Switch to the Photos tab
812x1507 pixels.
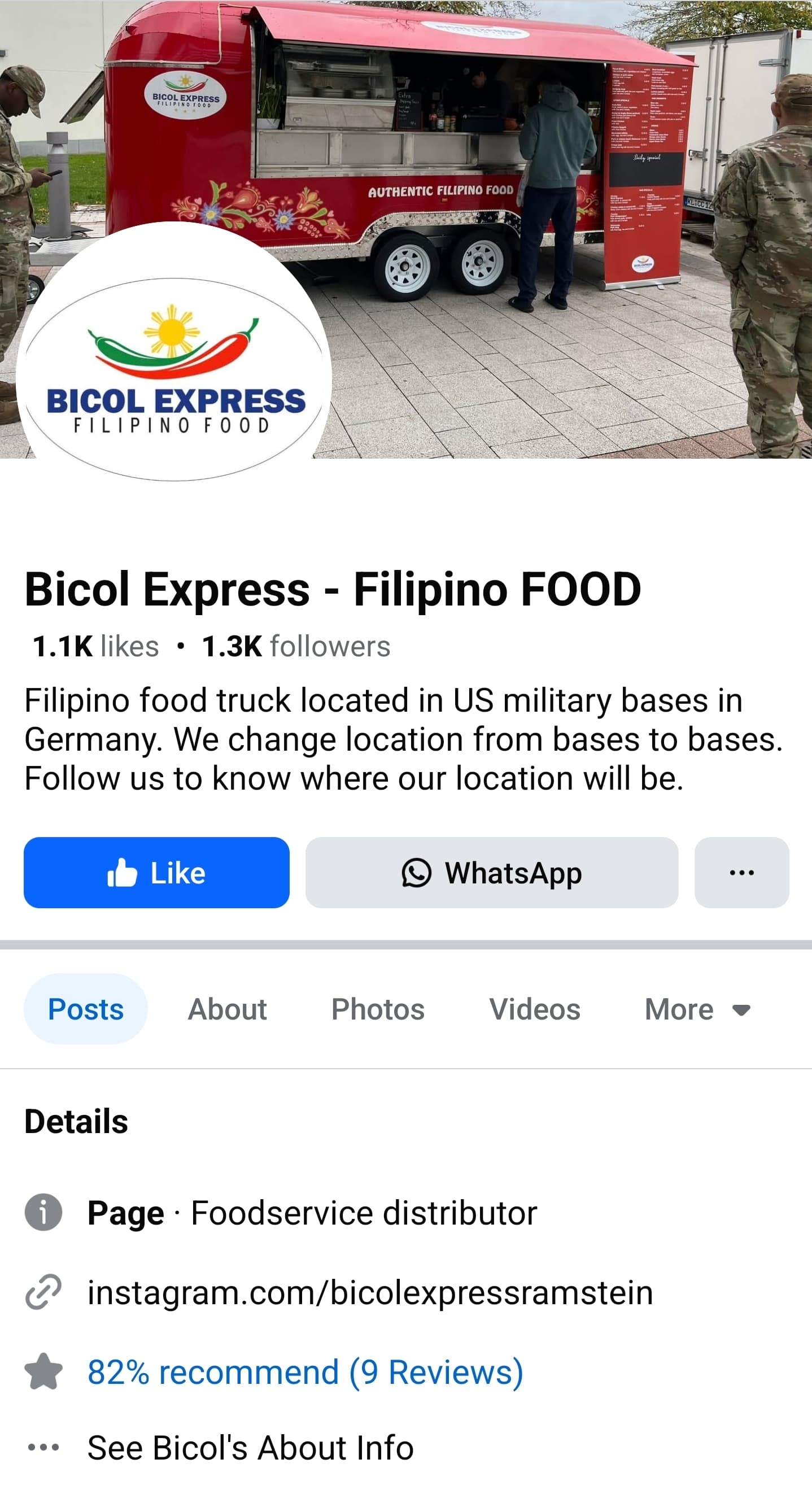pyautogui.click(x=378, y=1009)
